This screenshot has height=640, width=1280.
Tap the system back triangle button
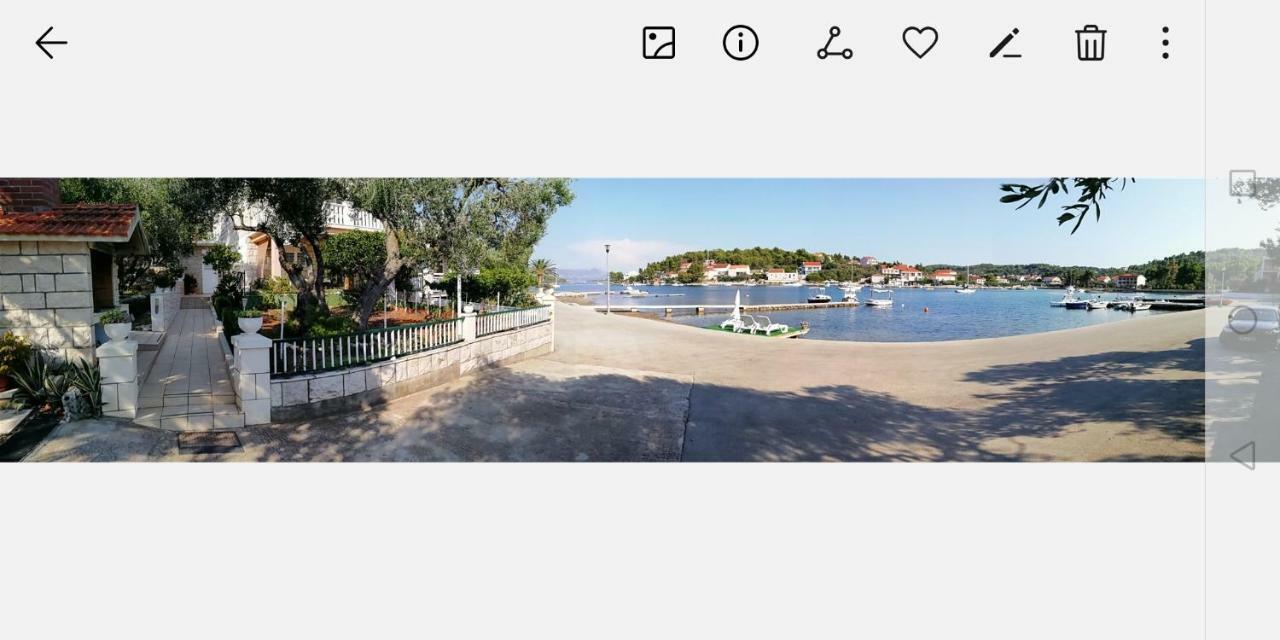click(x=1242, y=456)
